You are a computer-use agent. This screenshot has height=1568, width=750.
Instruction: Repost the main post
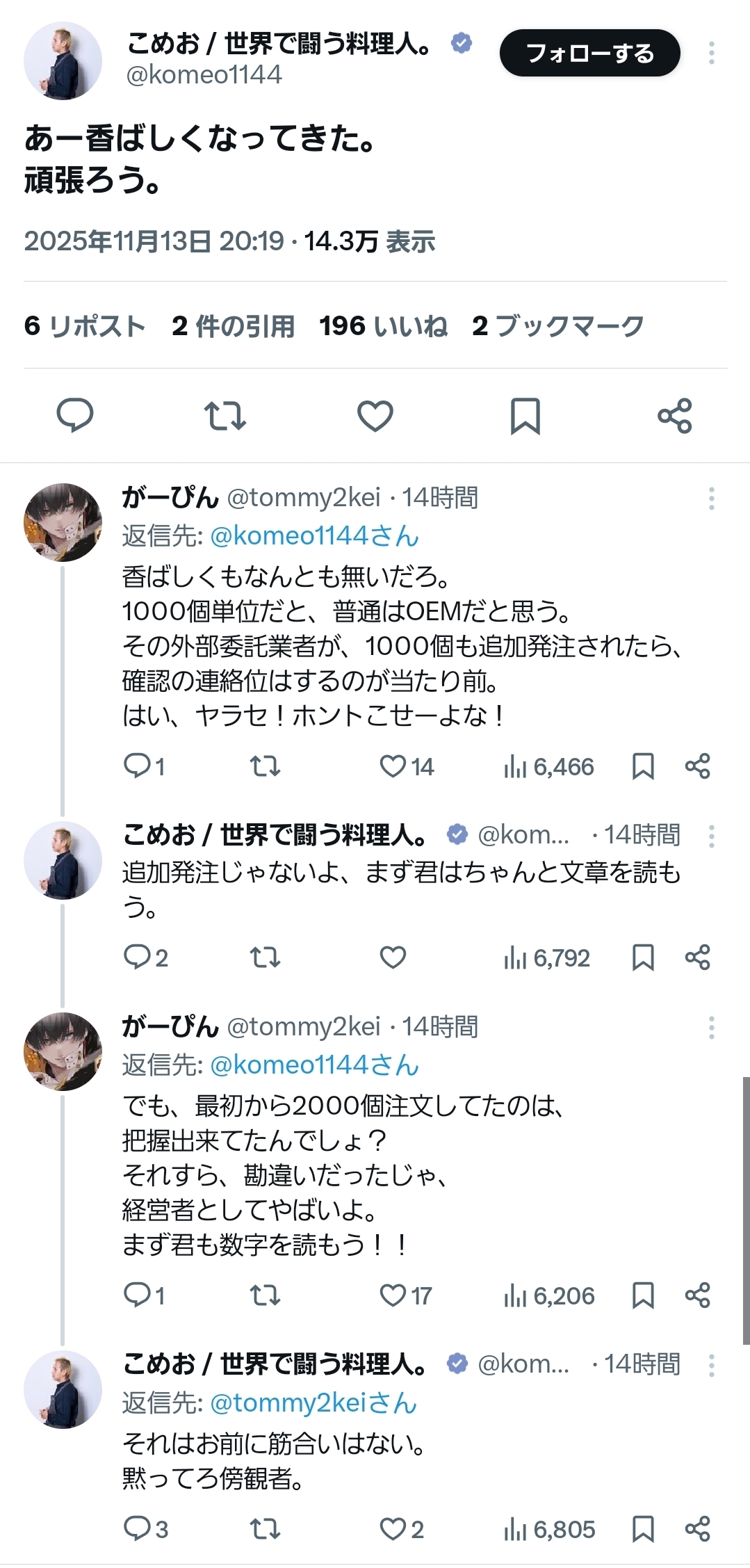click(225, 416)
